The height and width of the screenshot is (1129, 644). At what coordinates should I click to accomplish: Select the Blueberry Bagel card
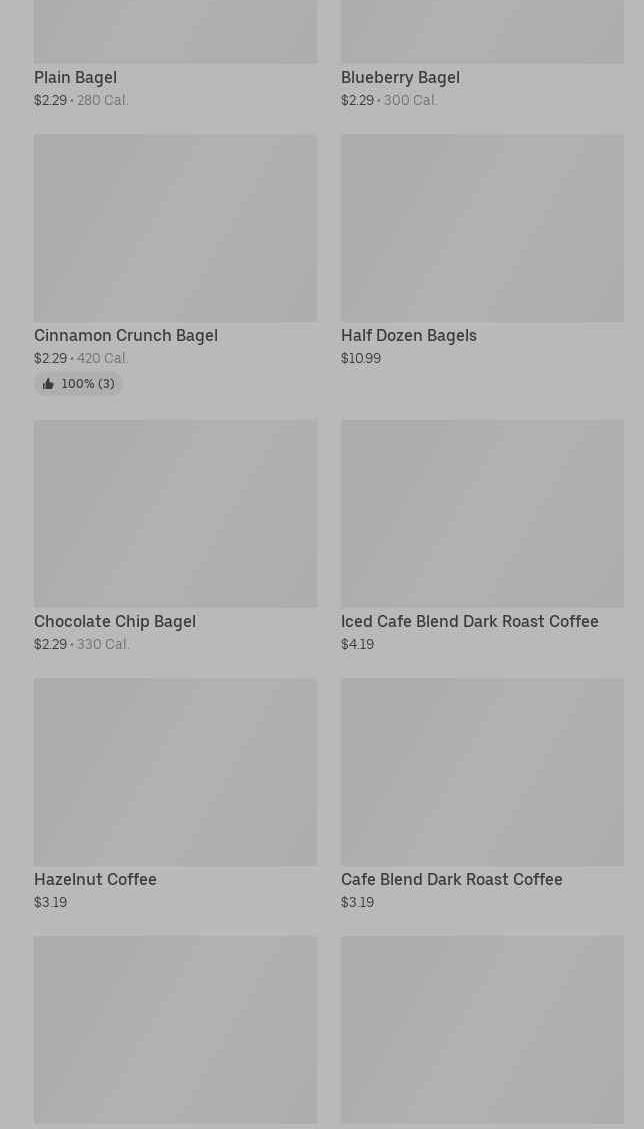pyautogui.click(x=482, y=54)
